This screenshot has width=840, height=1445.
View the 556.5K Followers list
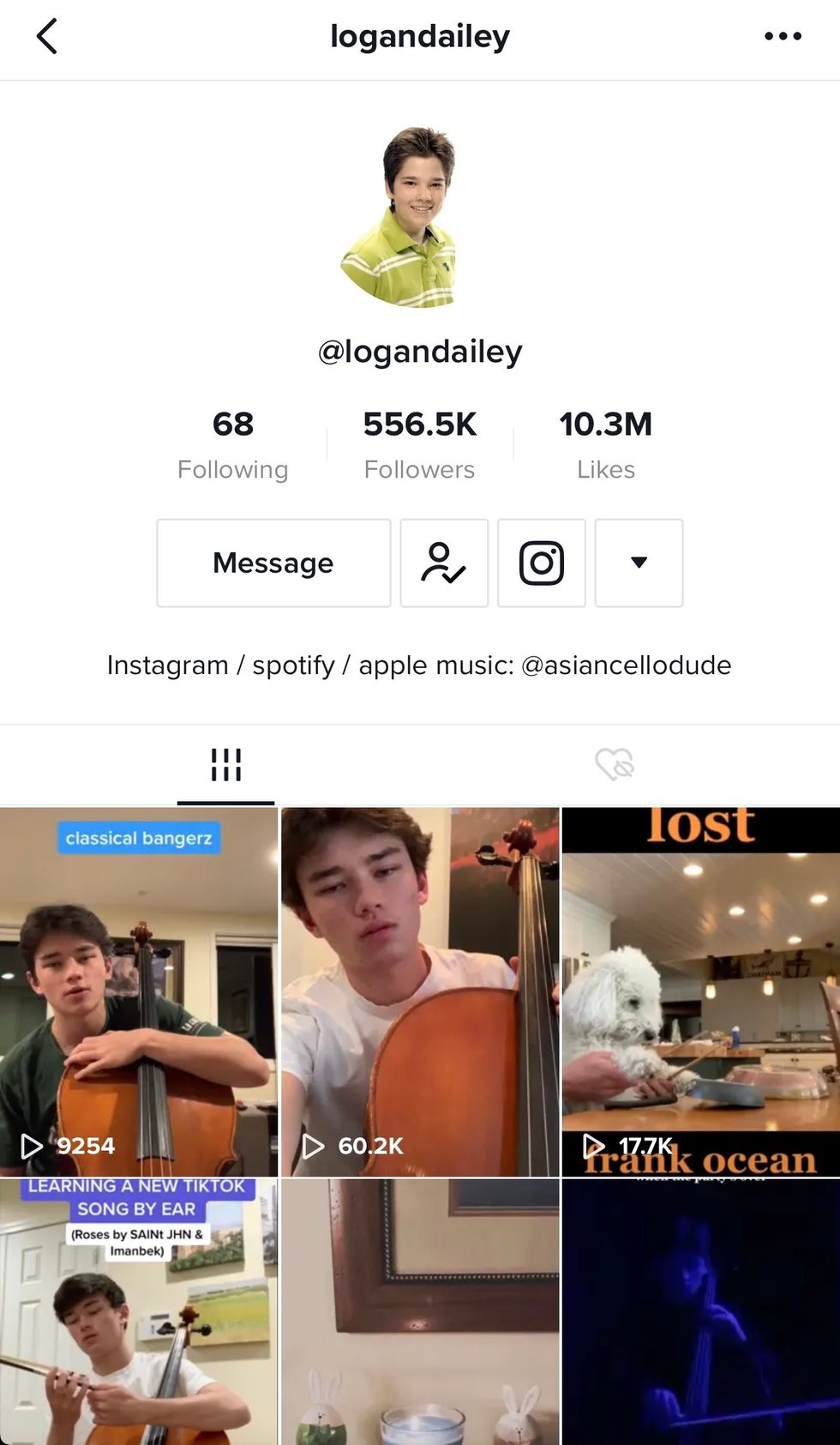pyautogui.click(x=419, y=444)
